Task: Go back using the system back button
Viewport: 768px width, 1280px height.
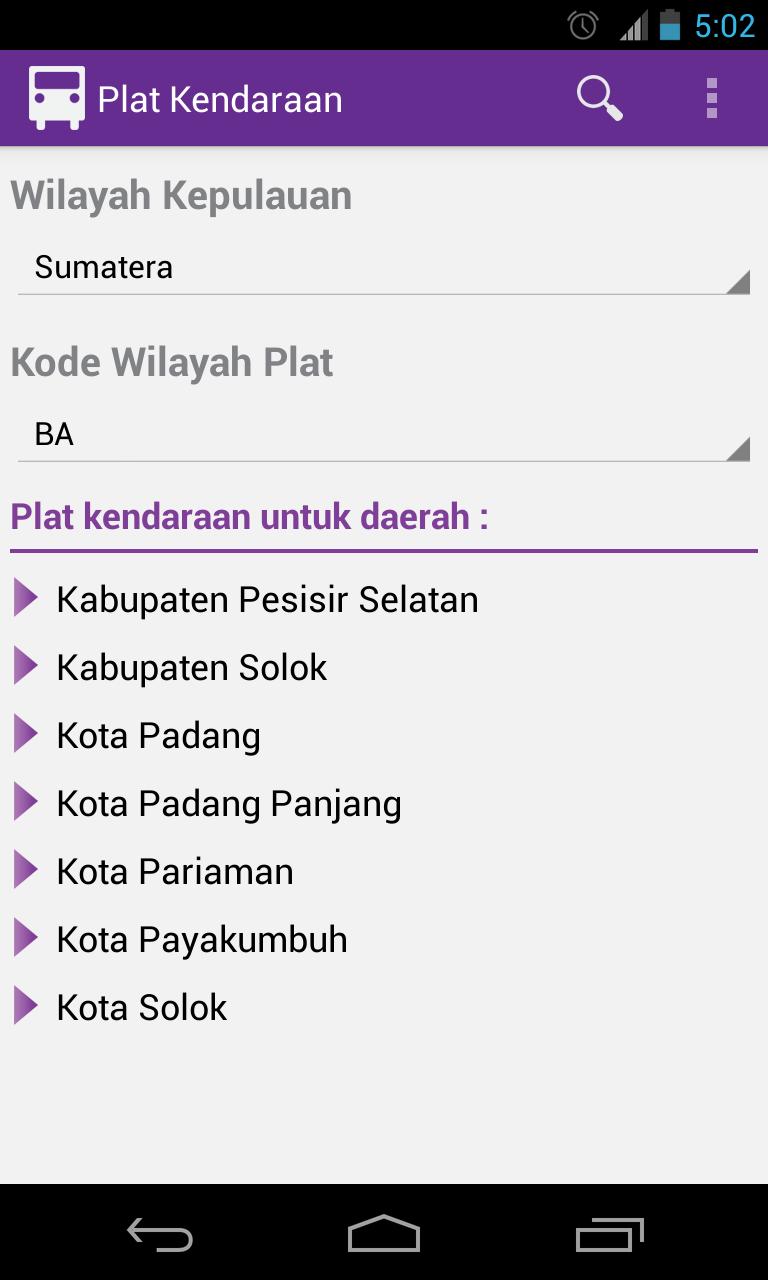Action: pyautogui.click(x=160, y=1235)
